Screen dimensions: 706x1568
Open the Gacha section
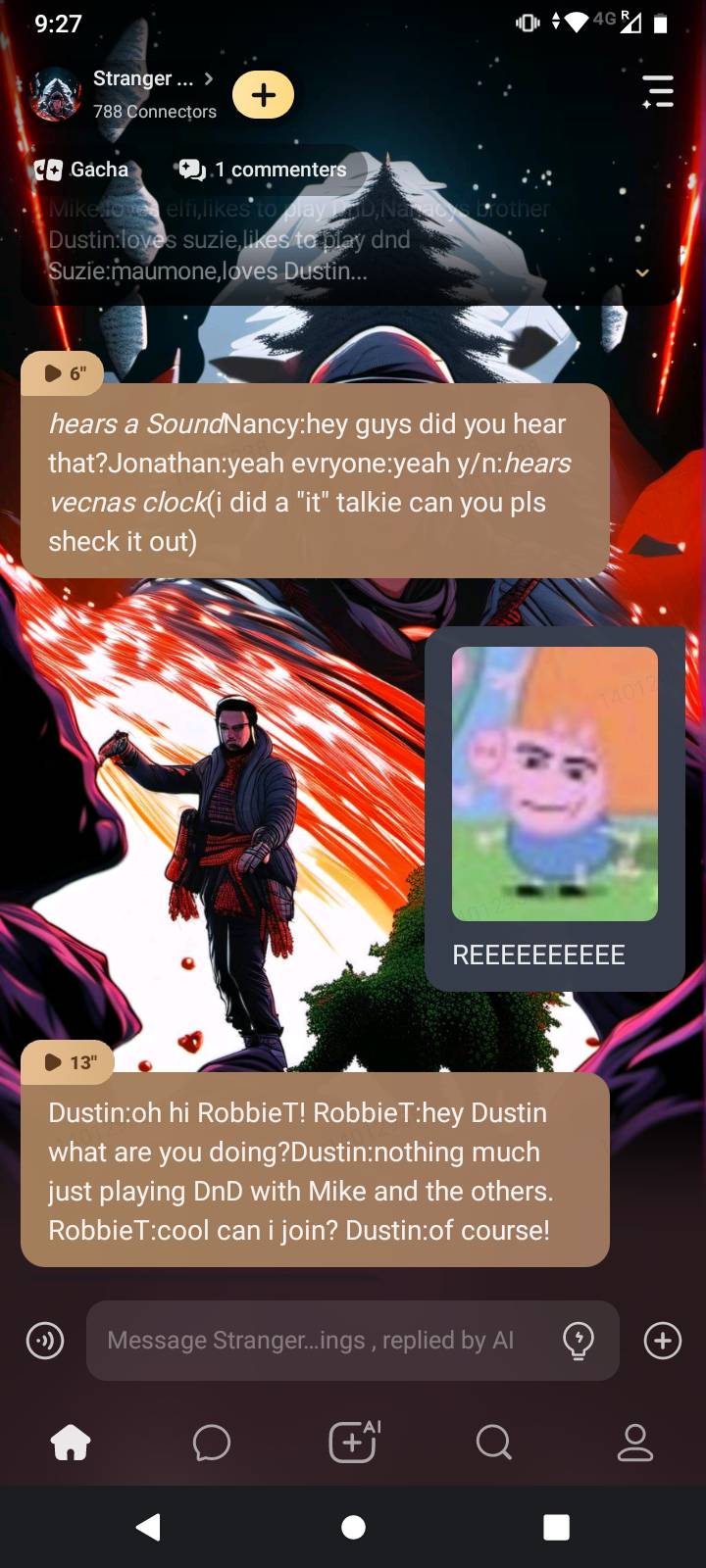[81, 170]
